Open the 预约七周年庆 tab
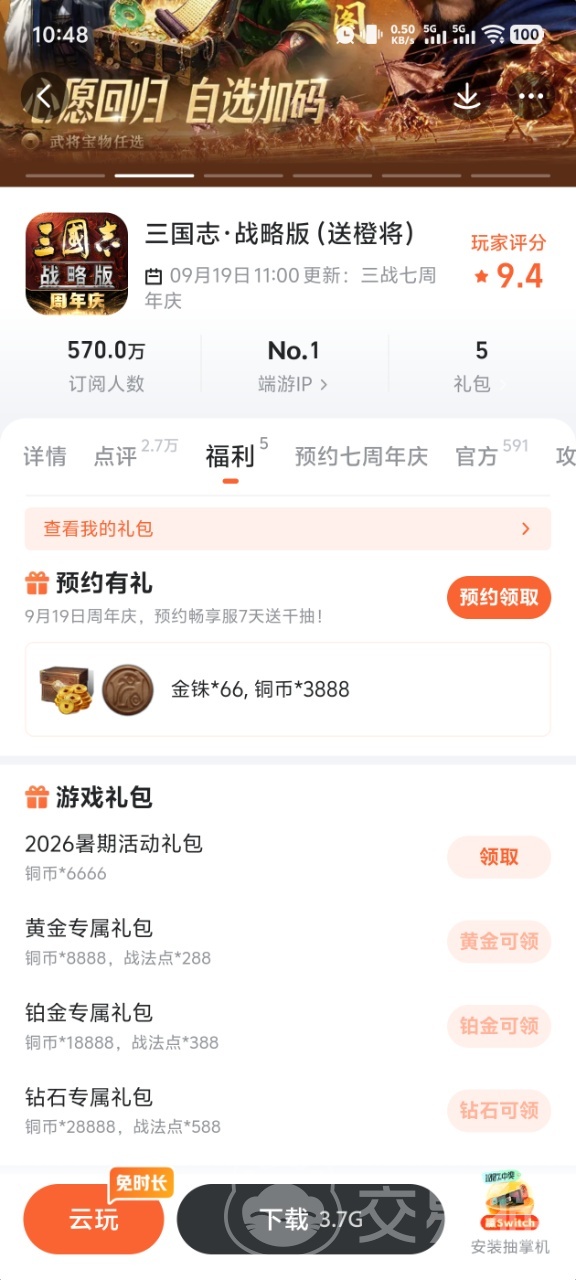 [361, 457]
